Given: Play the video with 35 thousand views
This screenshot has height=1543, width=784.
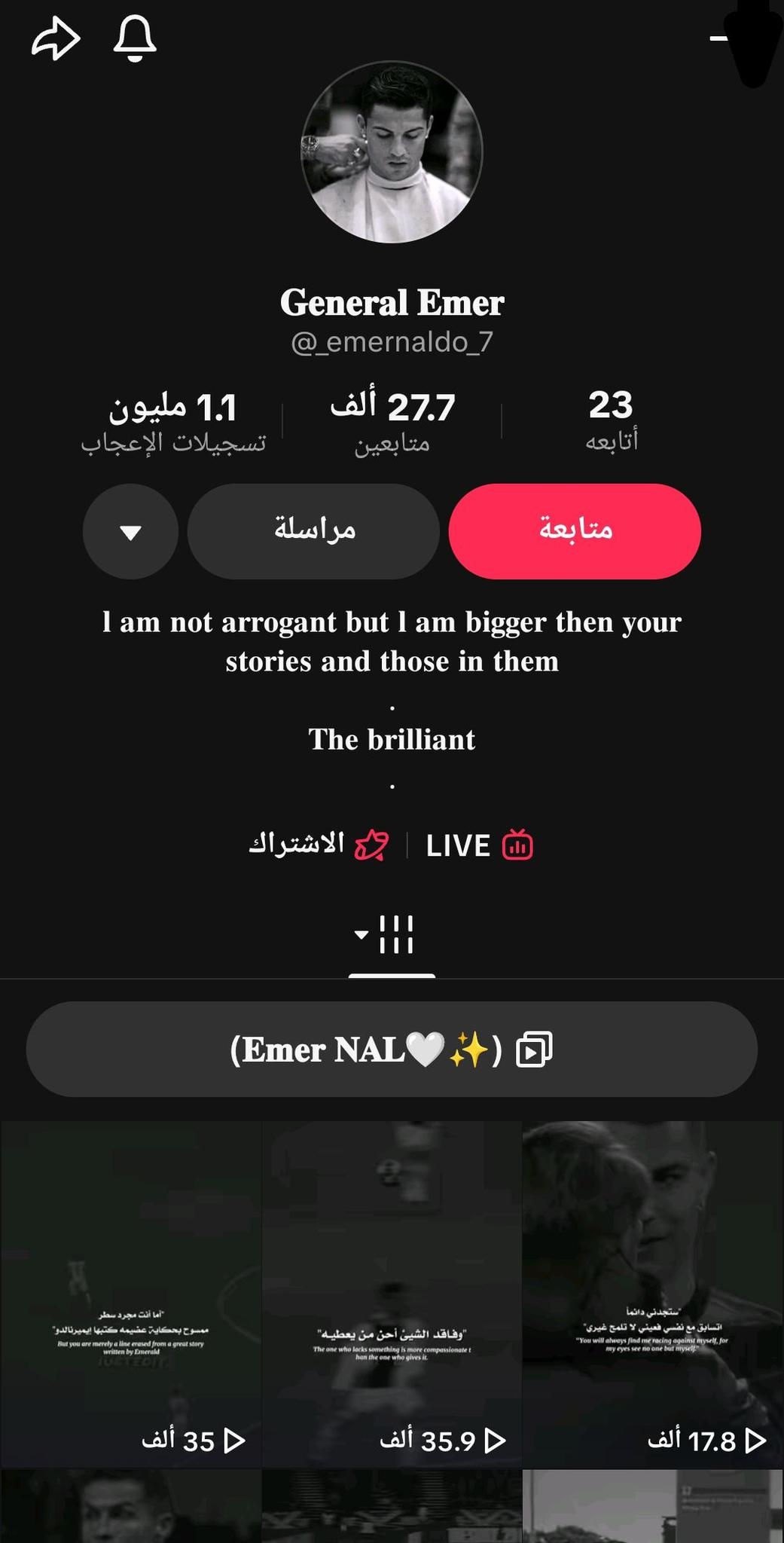Looking at the screenshot, I should [131, 1294].
